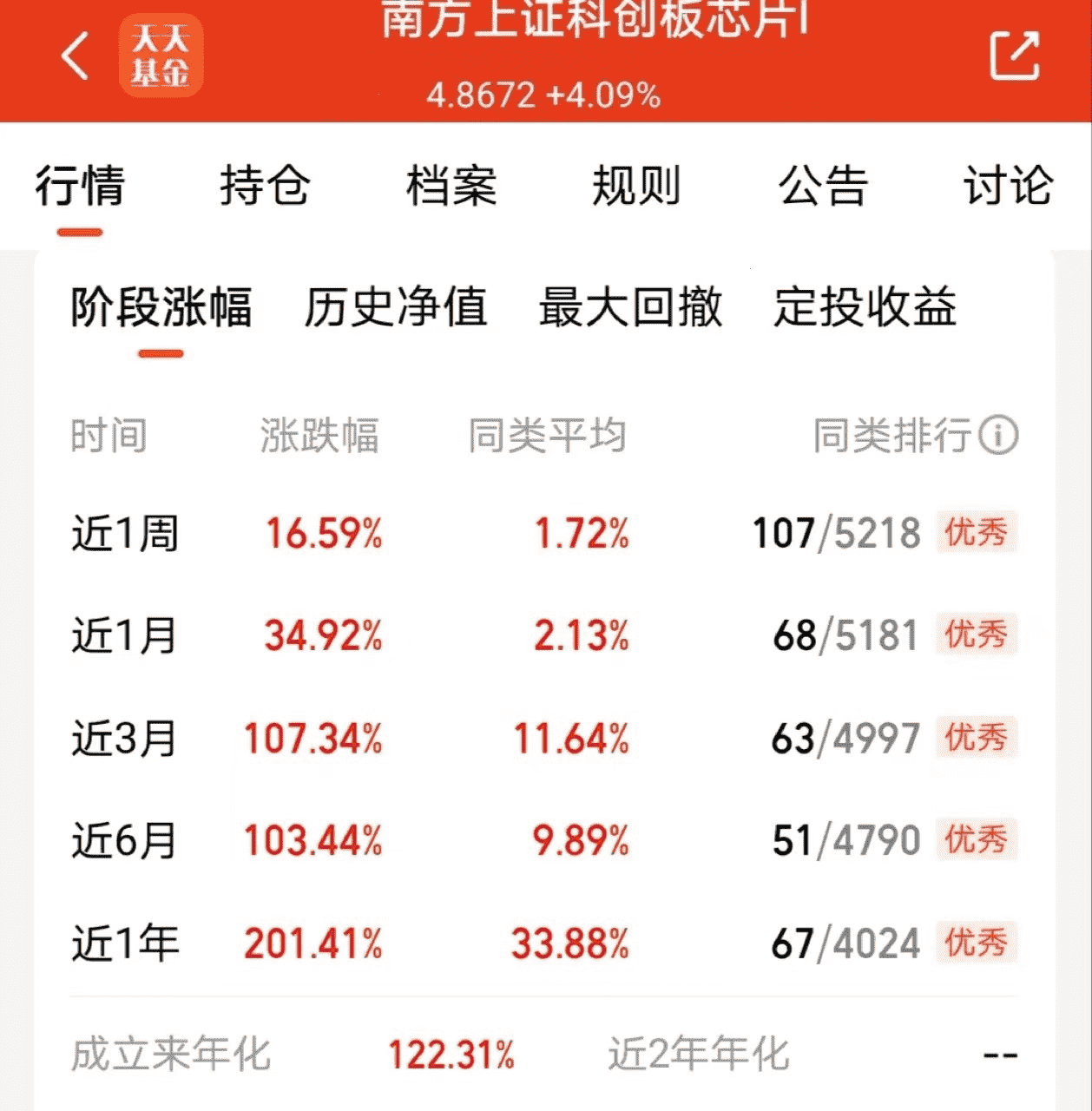This screenshot has width=1092, height=1111.
Task: Go back using the top-left arrow
Action: tap(76, 56)
